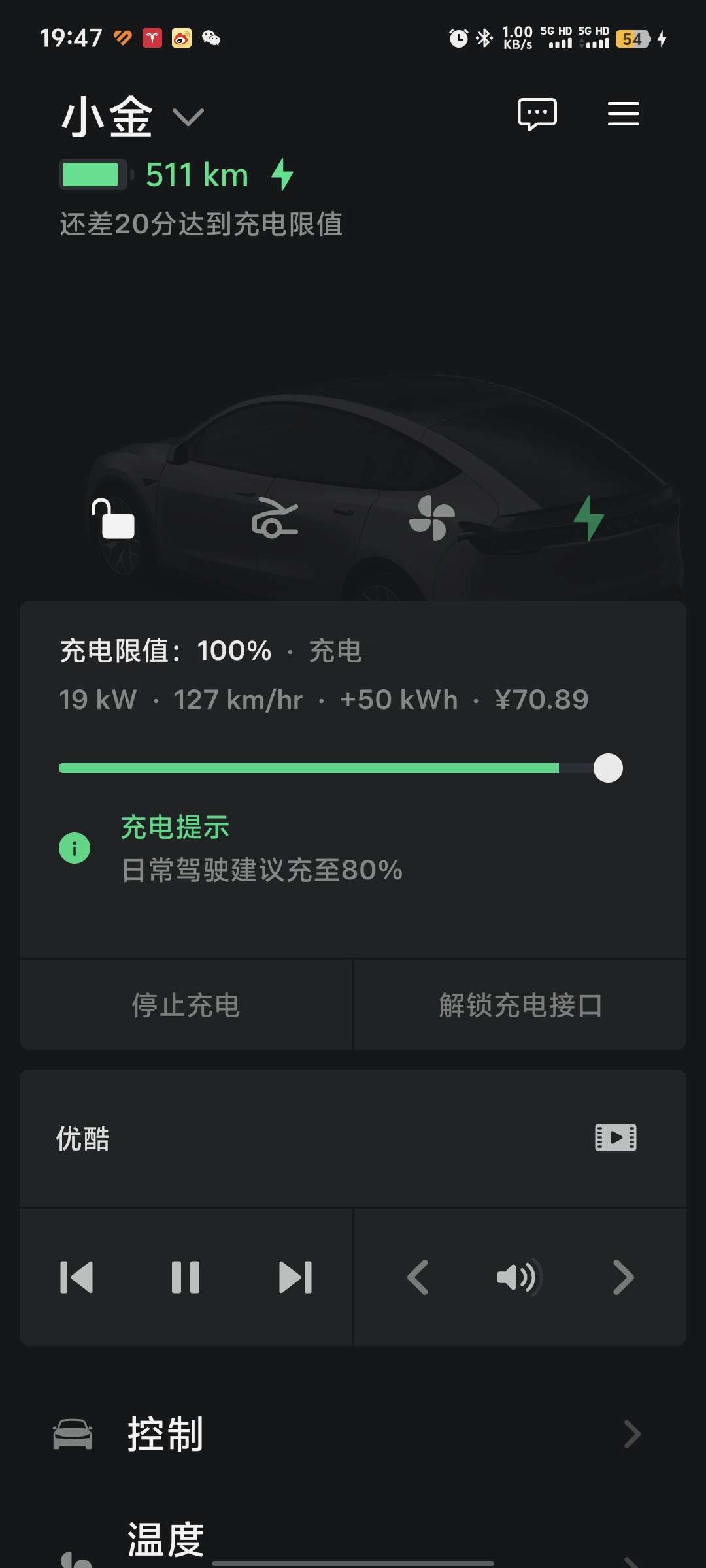Tap the green charging bolt beside 511 km
The image size is (706, 1568).
[282, 174]
